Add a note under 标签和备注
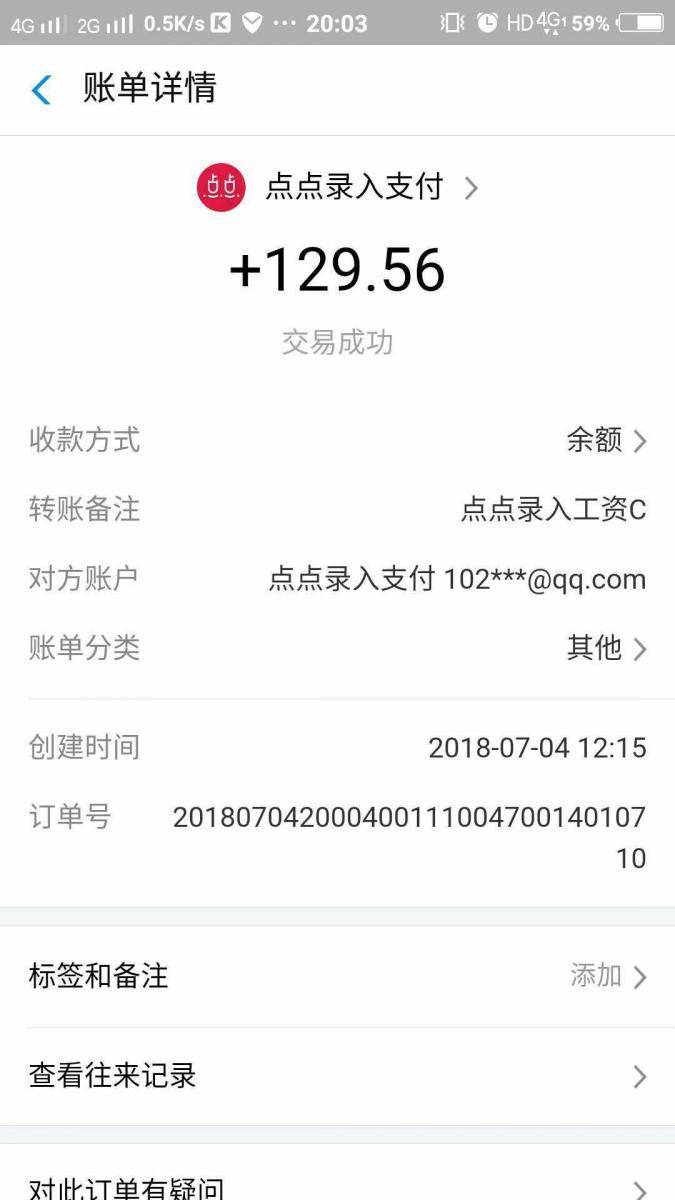 point(337,976)
